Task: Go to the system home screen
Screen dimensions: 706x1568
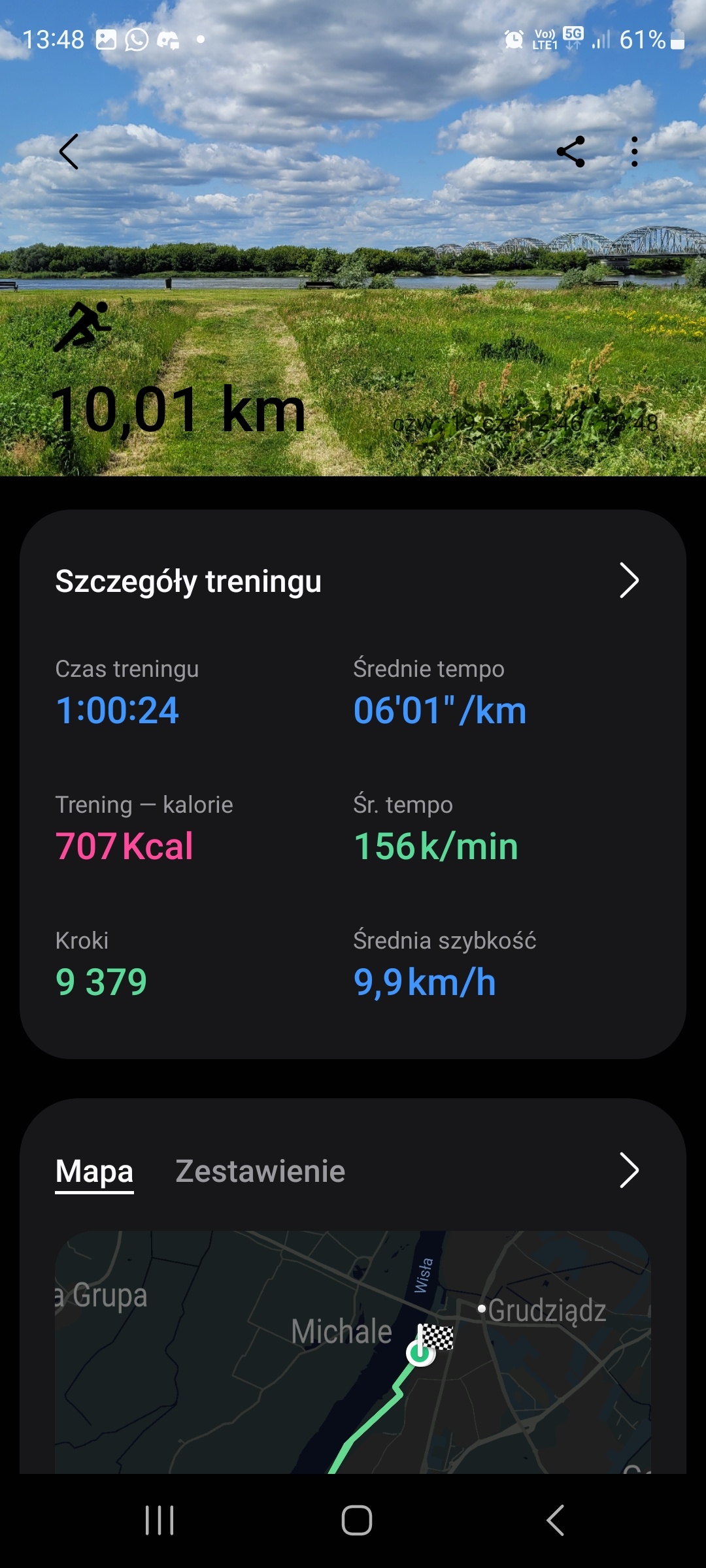Action: 356,1520
